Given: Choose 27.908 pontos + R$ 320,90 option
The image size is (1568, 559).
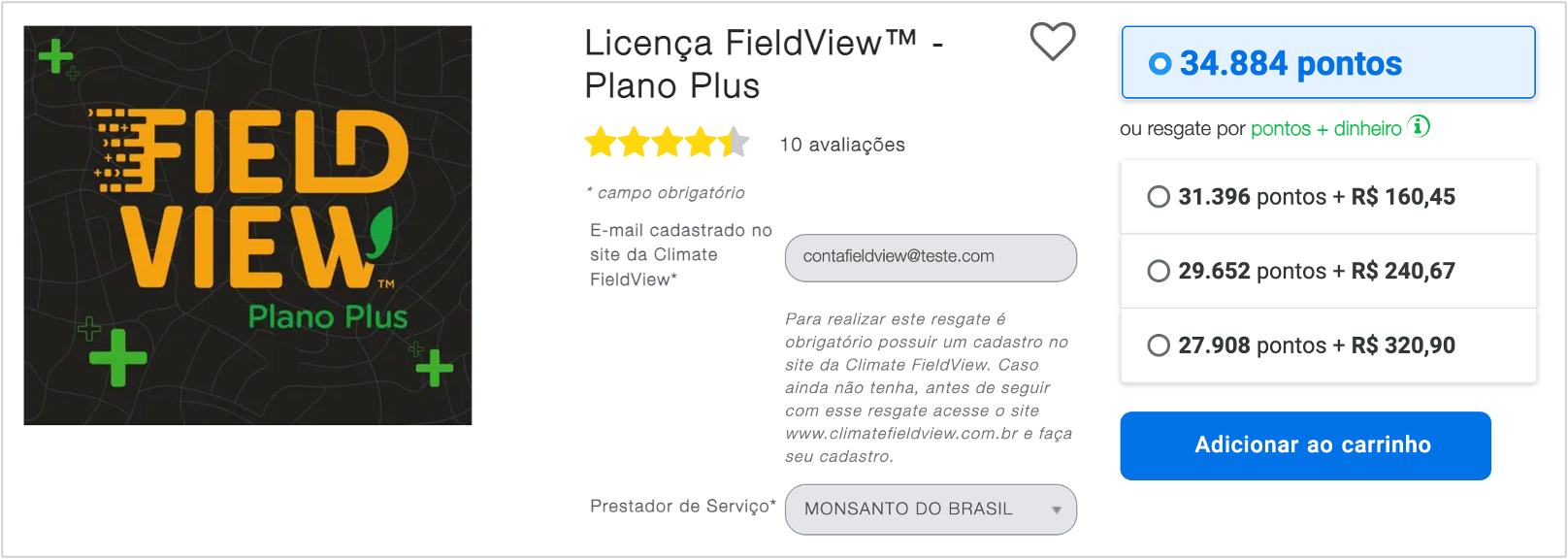Looking at the screenshot, I should pyautogui.click(x=1159, y=345).
